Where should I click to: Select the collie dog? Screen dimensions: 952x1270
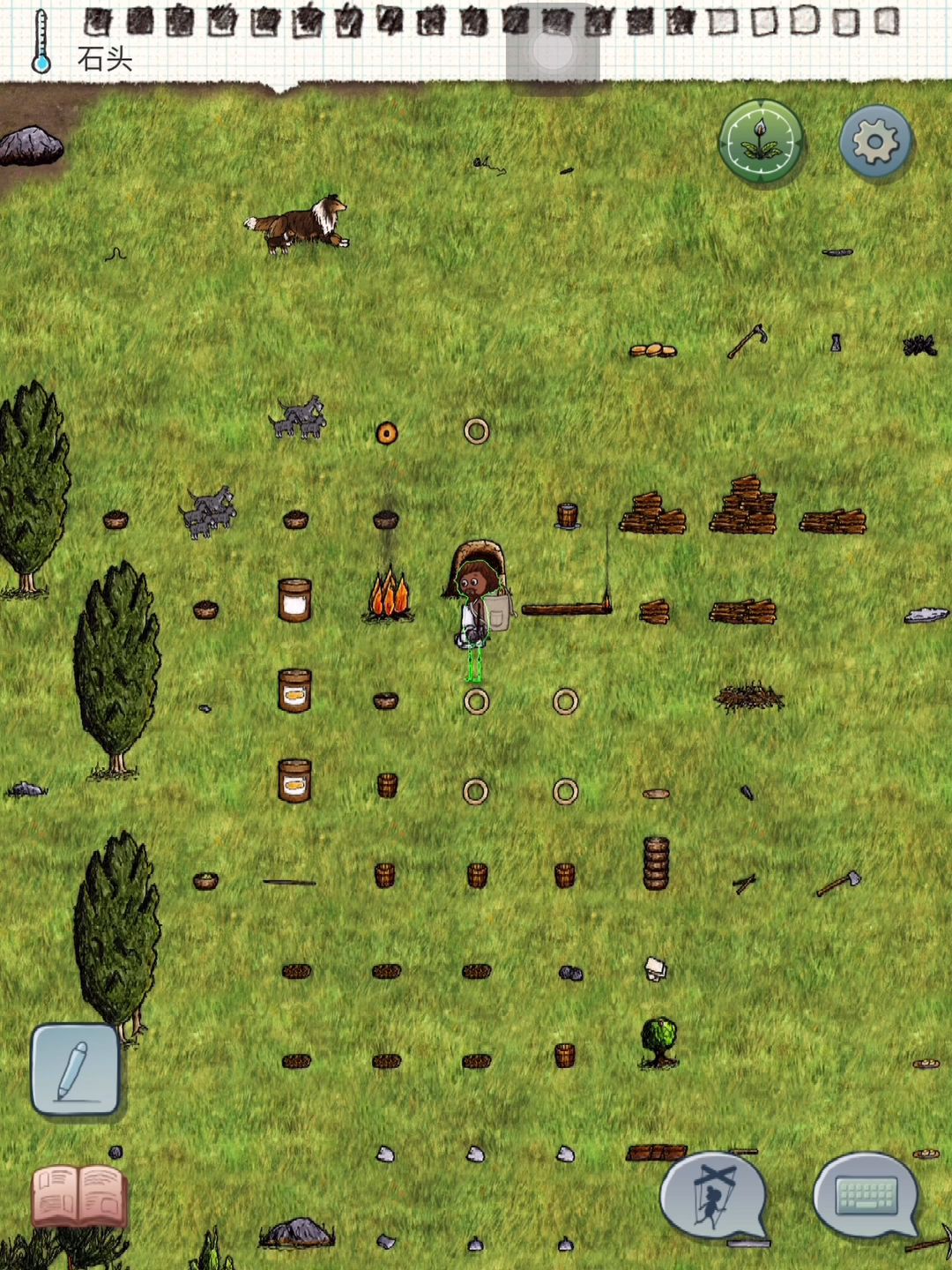tap(297, 223)
